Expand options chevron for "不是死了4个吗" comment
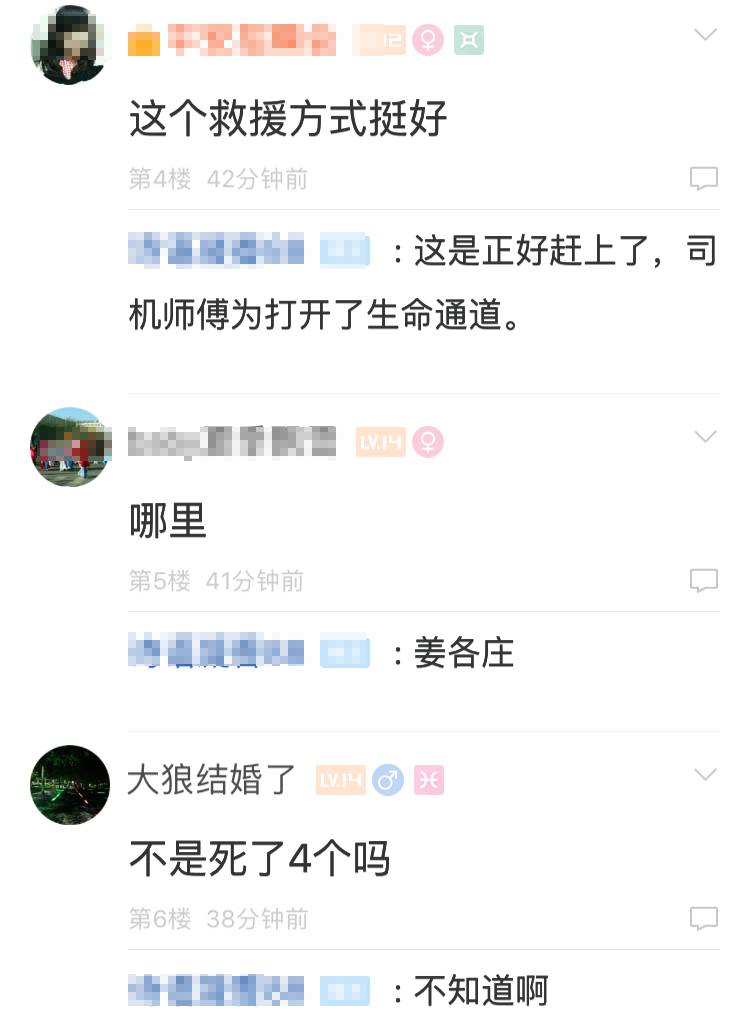Screen dimensions: 750x1022 tap(705, 776)
